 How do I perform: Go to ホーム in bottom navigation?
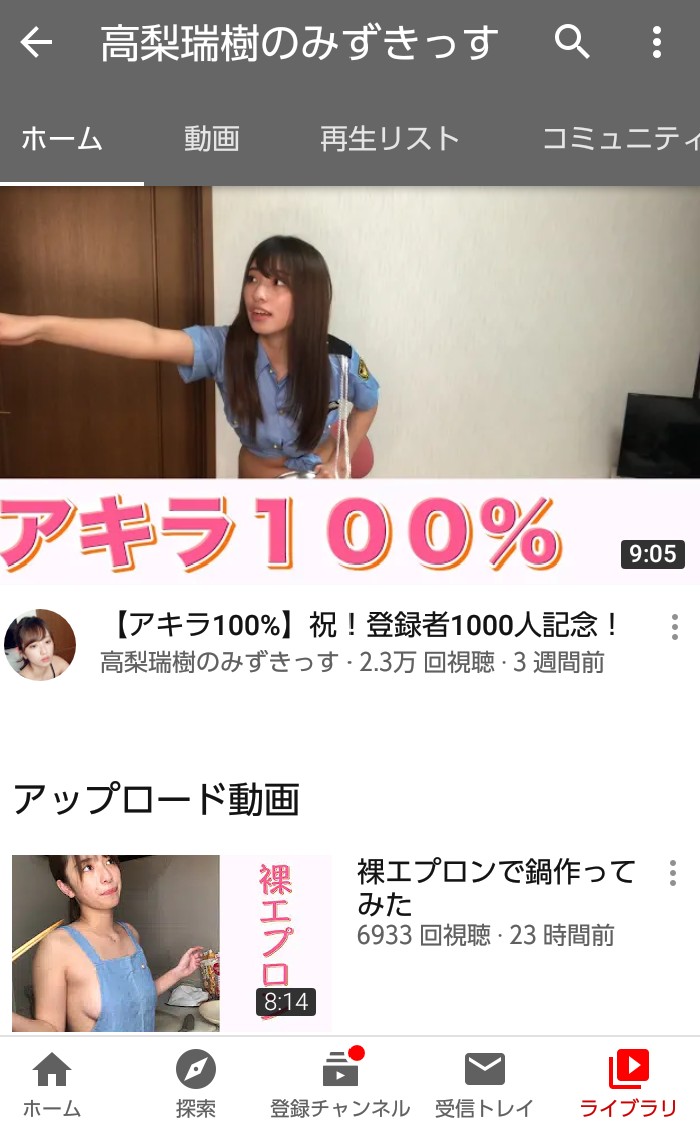(x=52, y=1084)
